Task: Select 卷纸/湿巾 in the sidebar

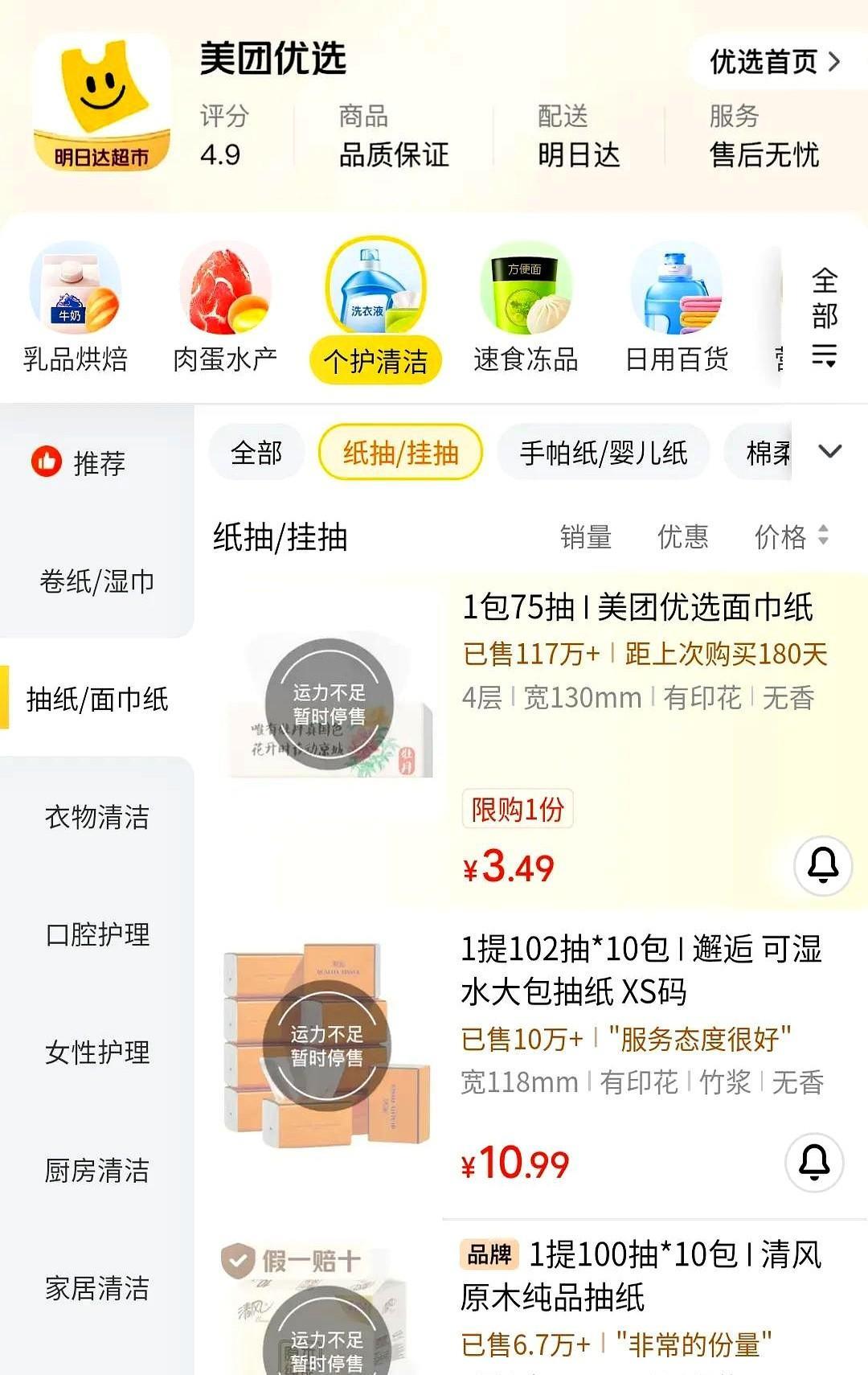Action: [x=96, y=581]
